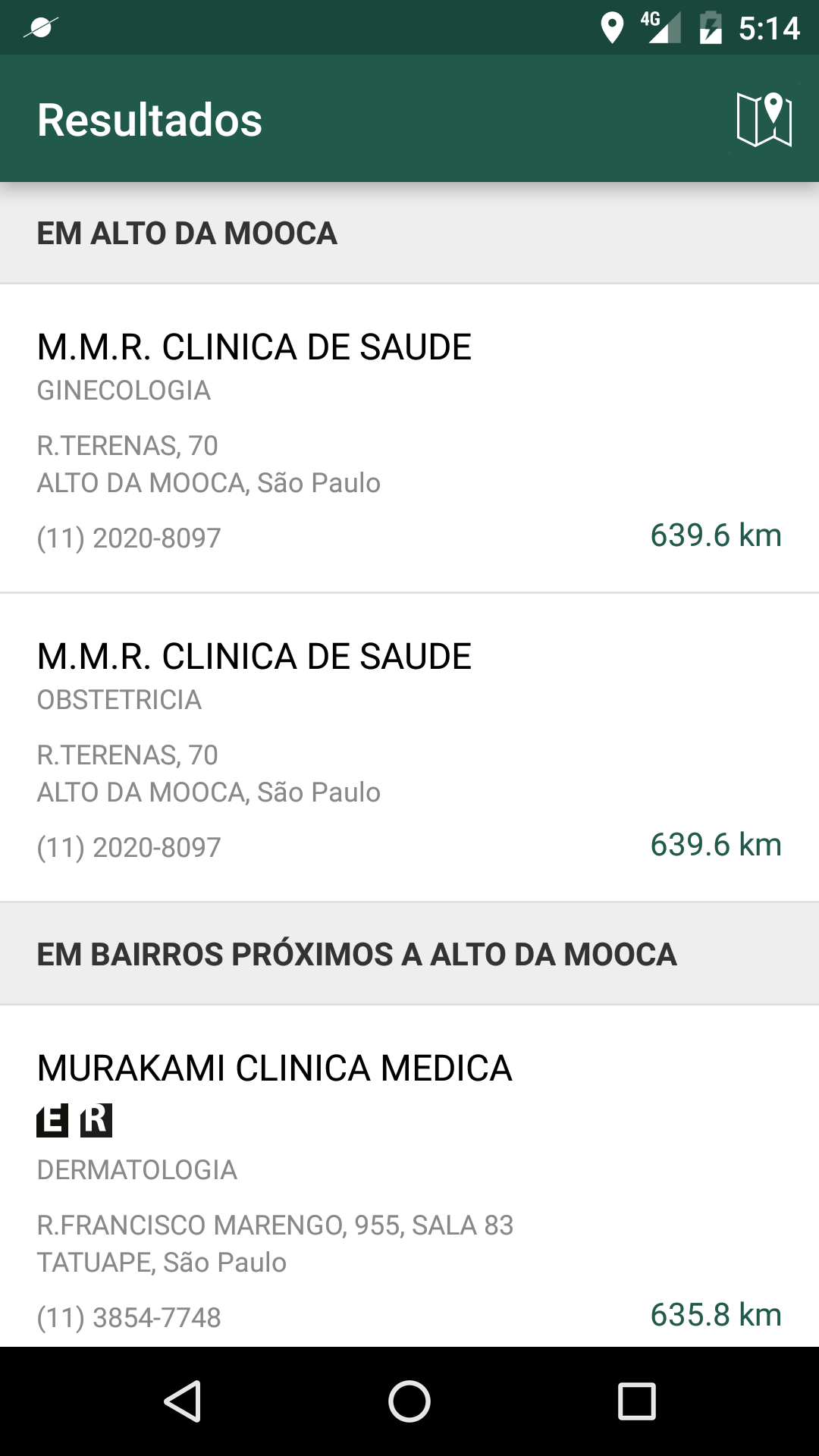Viewport: 819px width, 1456px height.
Task: Open M.M.R. Clinica de Saude Obstetricia result
Action: click(409, 748)
